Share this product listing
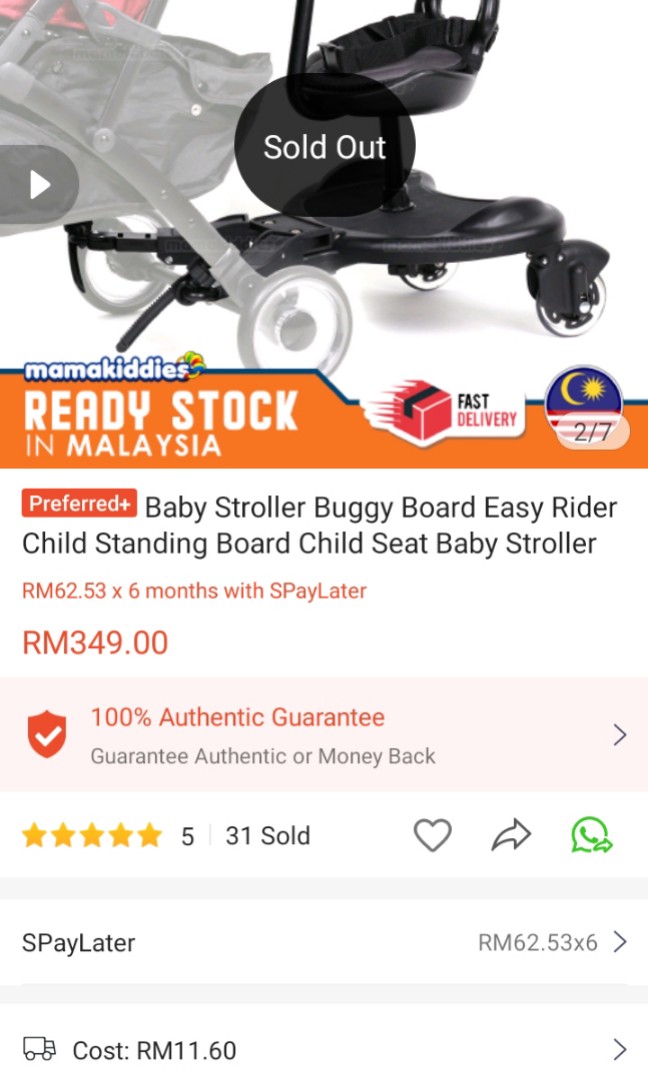648x1080 pixels. [x=511, y=835]
